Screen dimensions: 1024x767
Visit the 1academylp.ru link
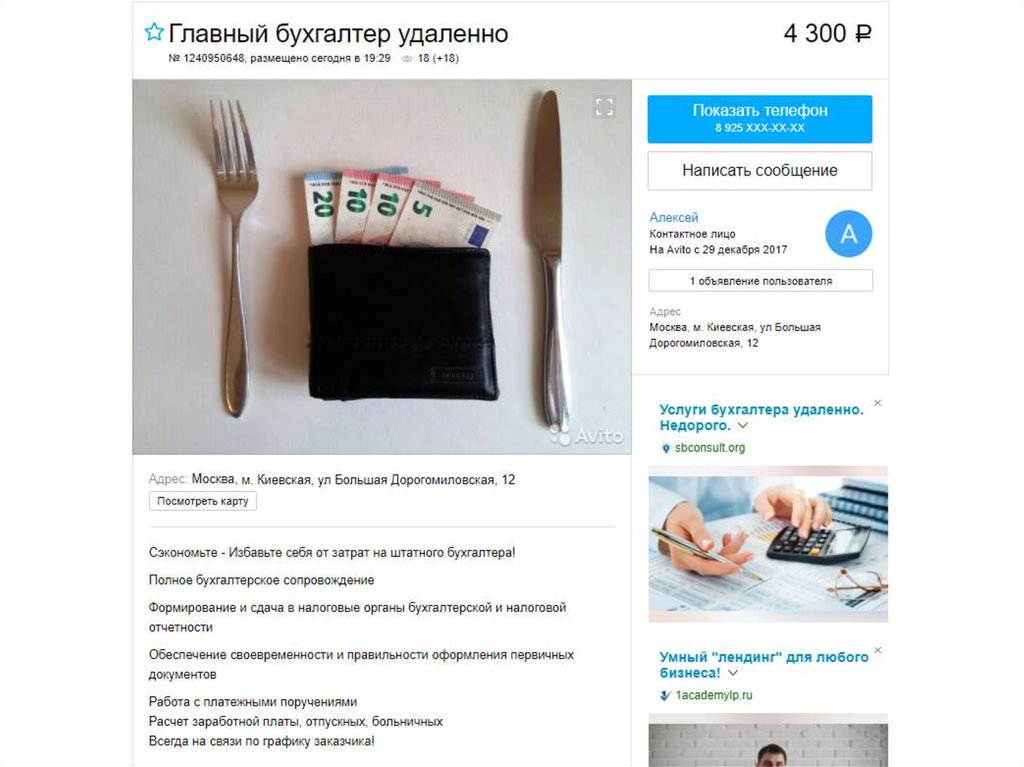712,695
